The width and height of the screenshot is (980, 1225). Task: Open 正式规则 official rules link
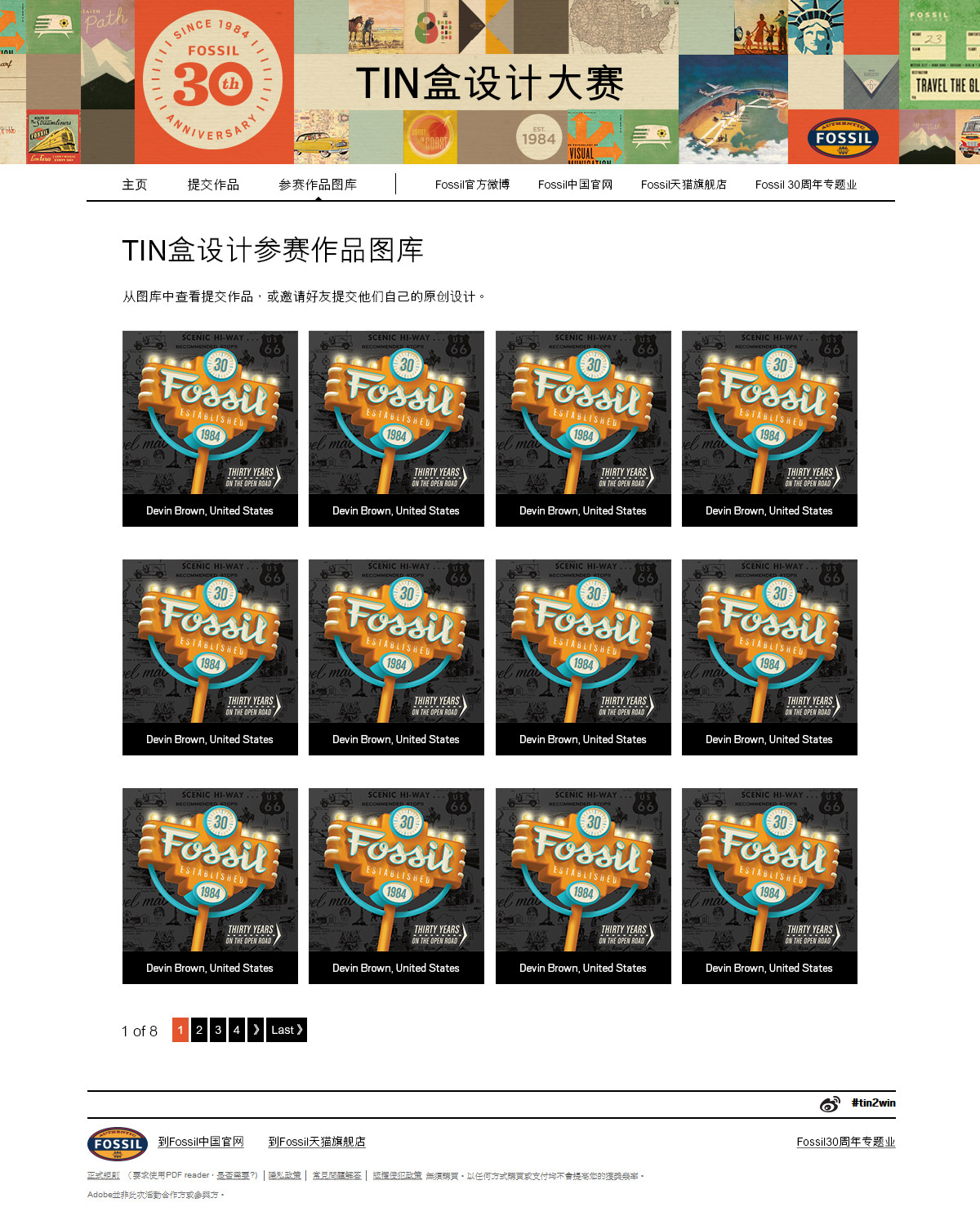coord(104,1175)
